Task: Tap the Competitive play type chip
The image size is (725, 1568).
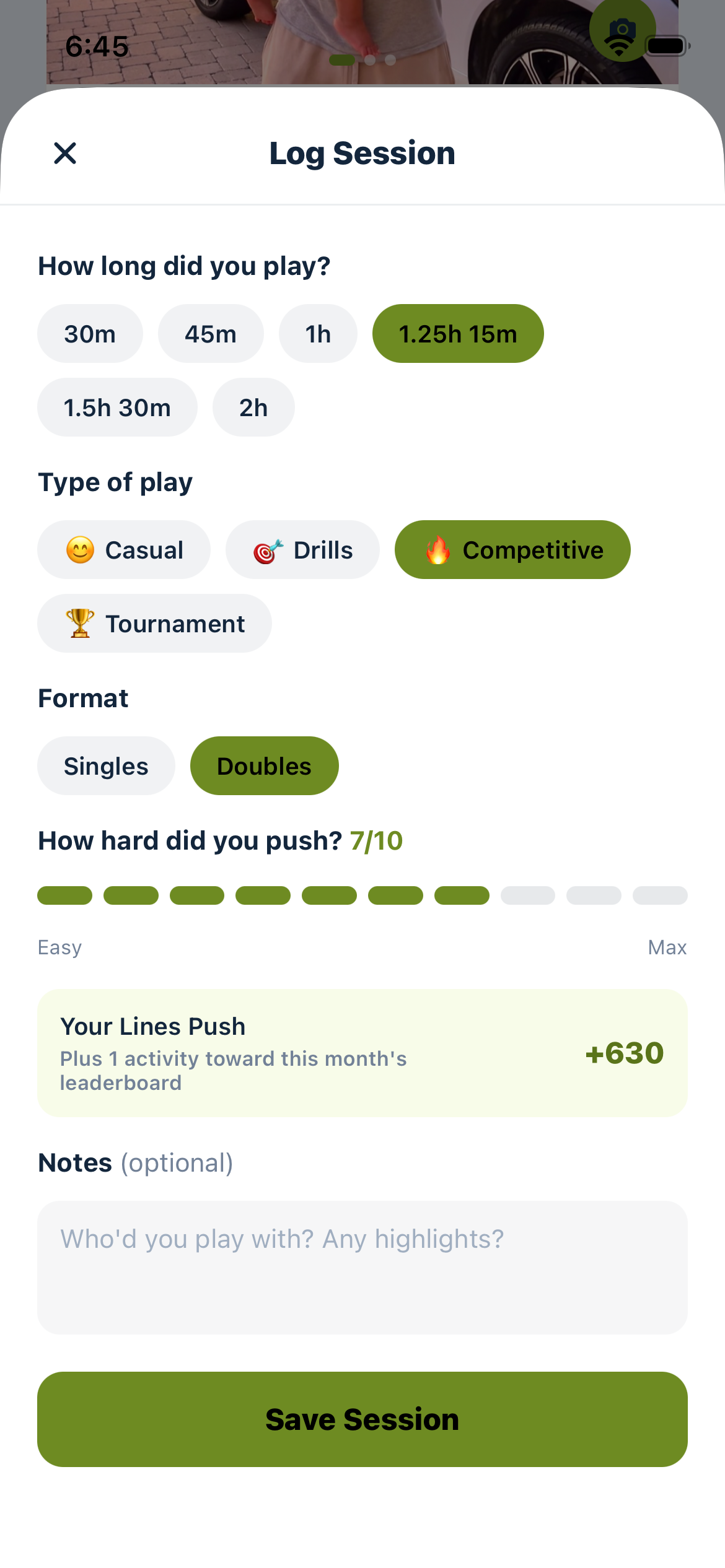Action: pos(512,550)
